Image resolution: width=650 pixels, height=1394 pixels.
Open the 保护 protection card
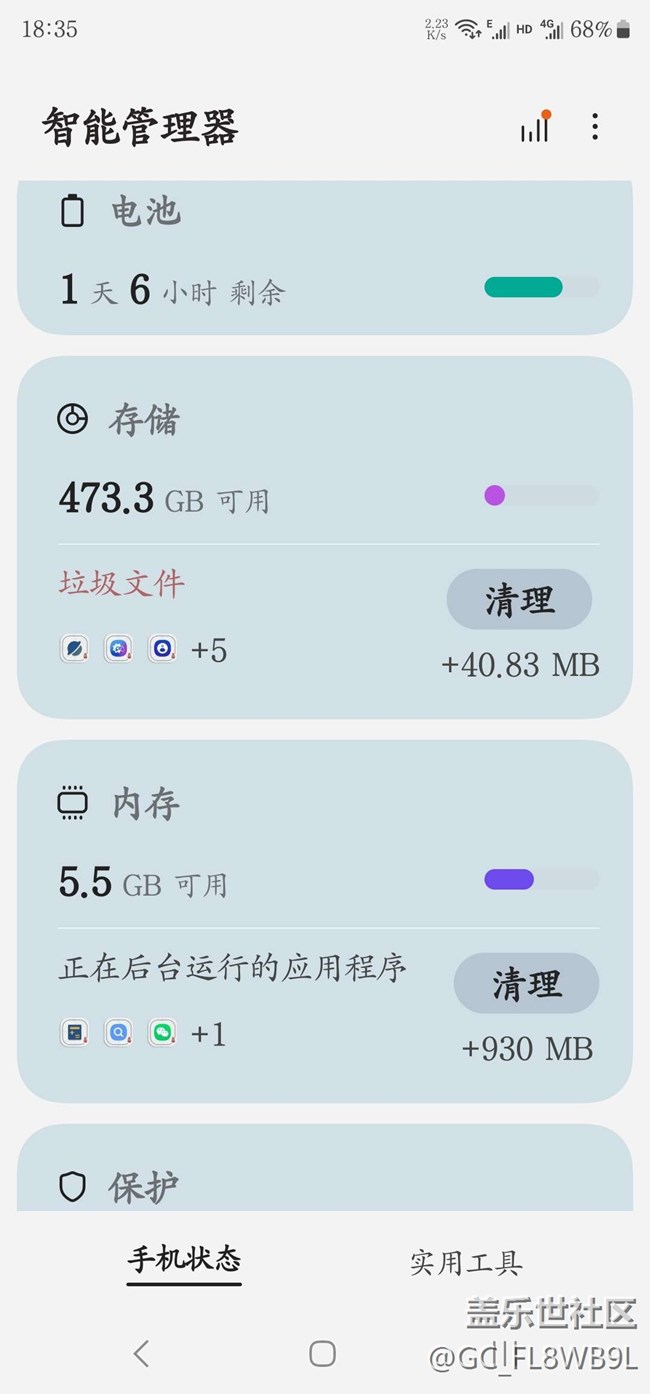[324, 1180]
